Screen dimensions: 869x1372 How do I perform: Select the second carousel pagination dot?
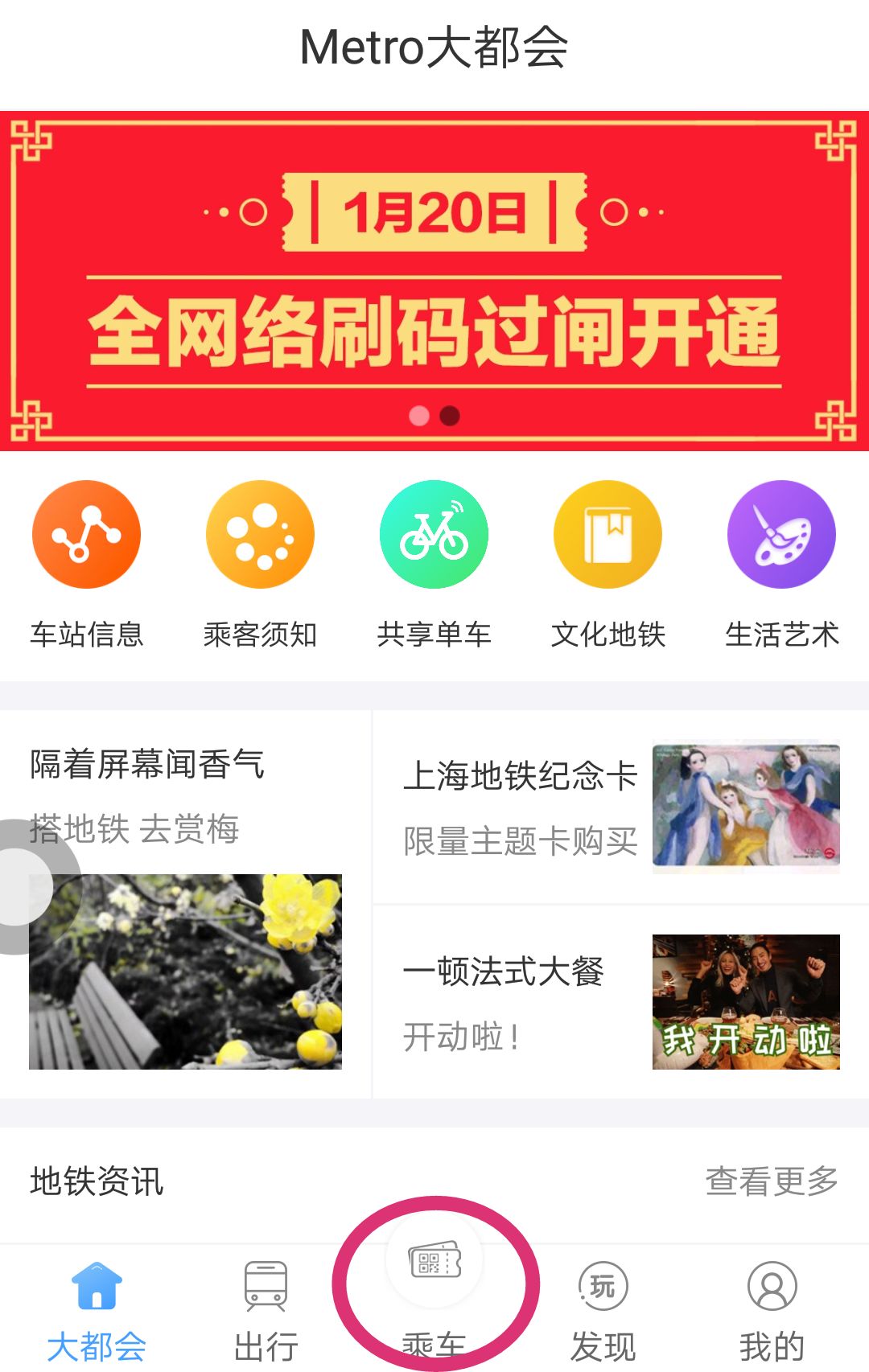pyautogui.click(x=449, y=417)
